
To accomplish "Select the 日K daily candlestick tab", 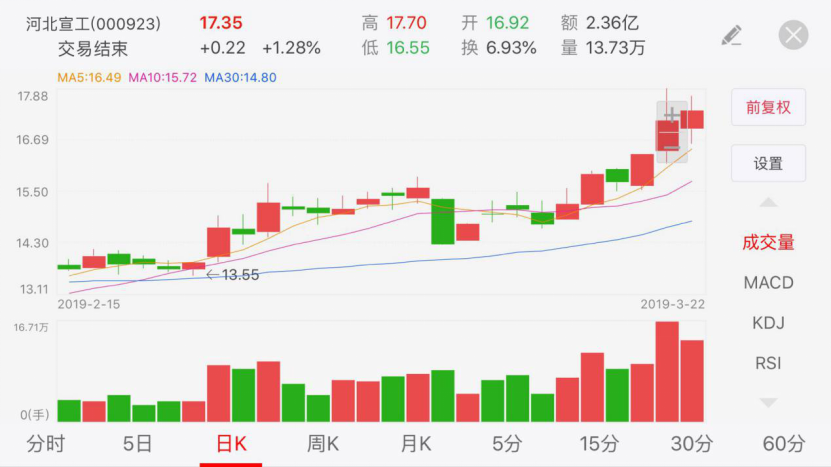I will (231, 443).
